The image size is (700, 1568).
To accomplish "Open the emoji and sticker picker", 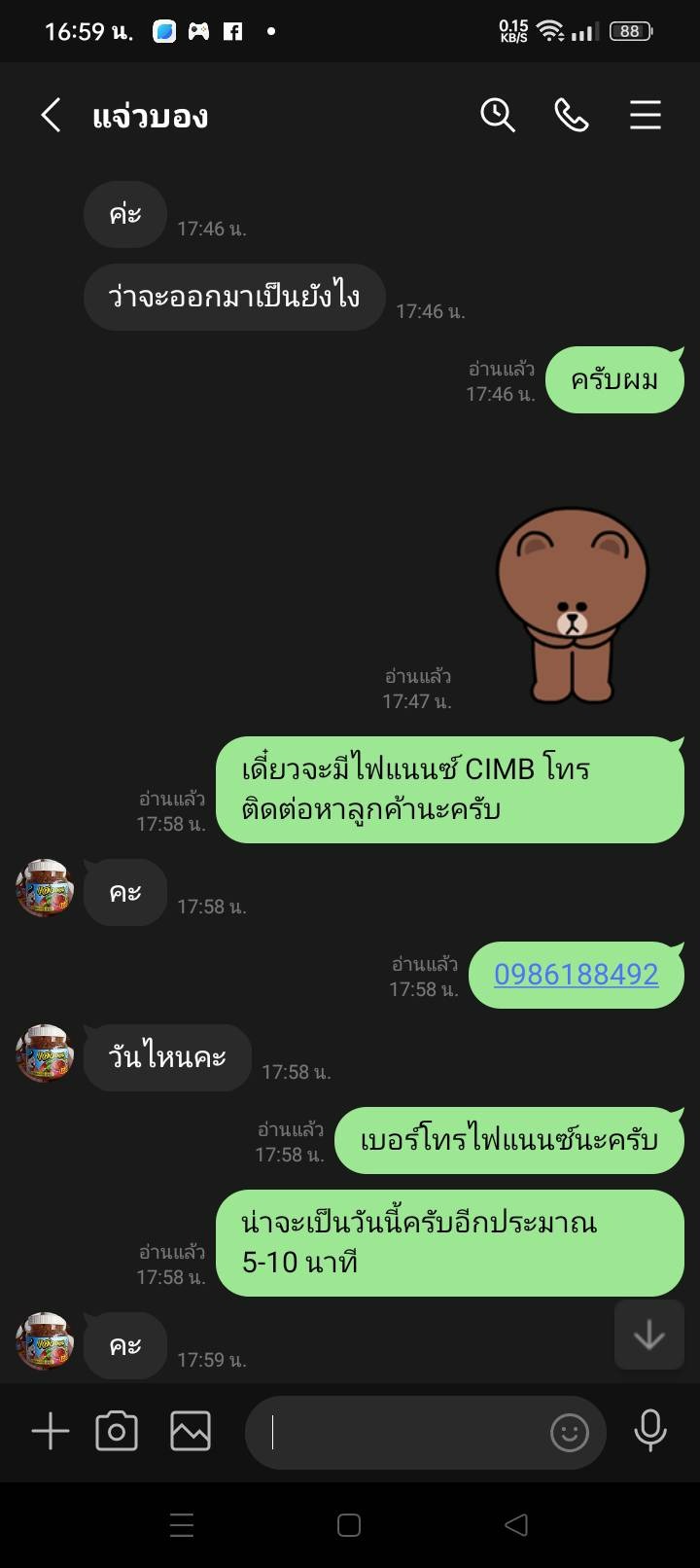I will pyautogui.click(x=570, y=1433).
